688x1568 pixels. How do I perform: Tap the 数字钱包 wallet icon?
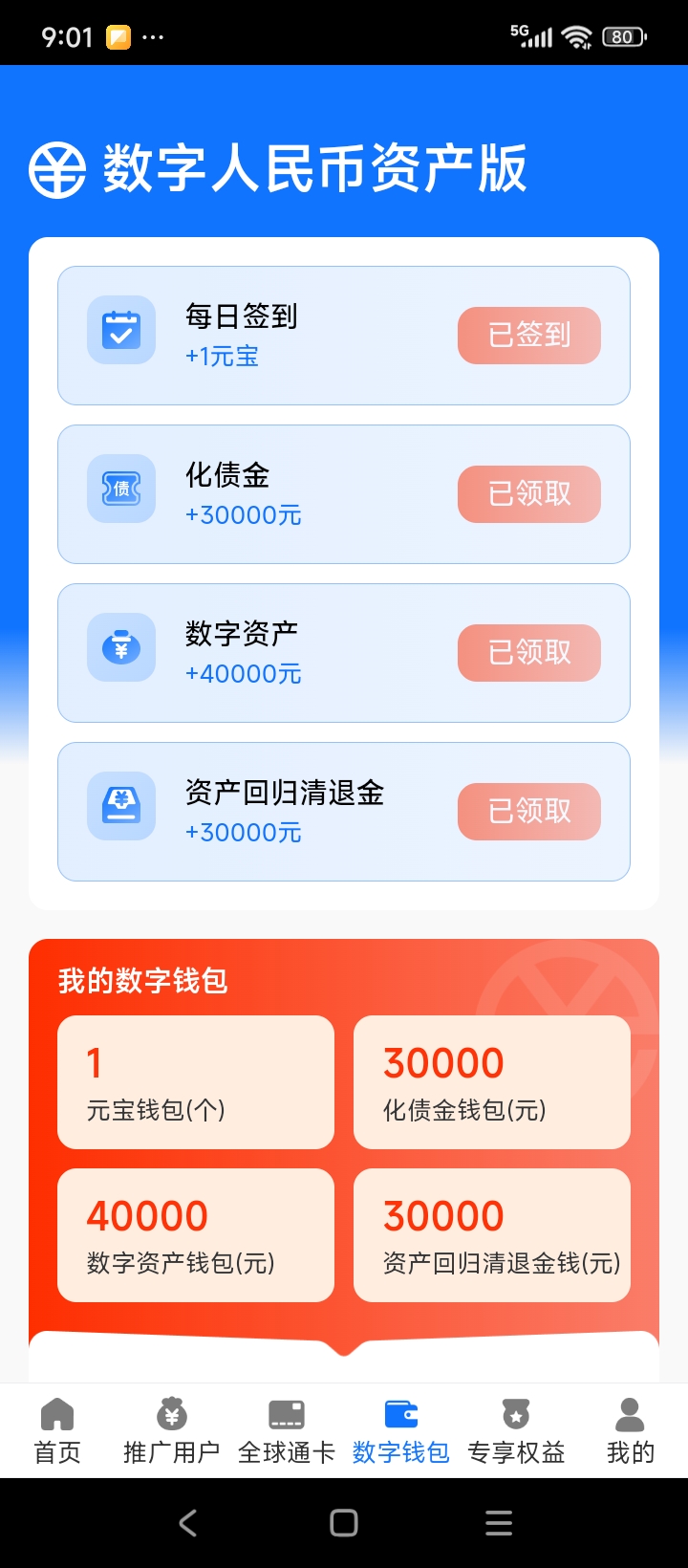[x=400, y=1412]
